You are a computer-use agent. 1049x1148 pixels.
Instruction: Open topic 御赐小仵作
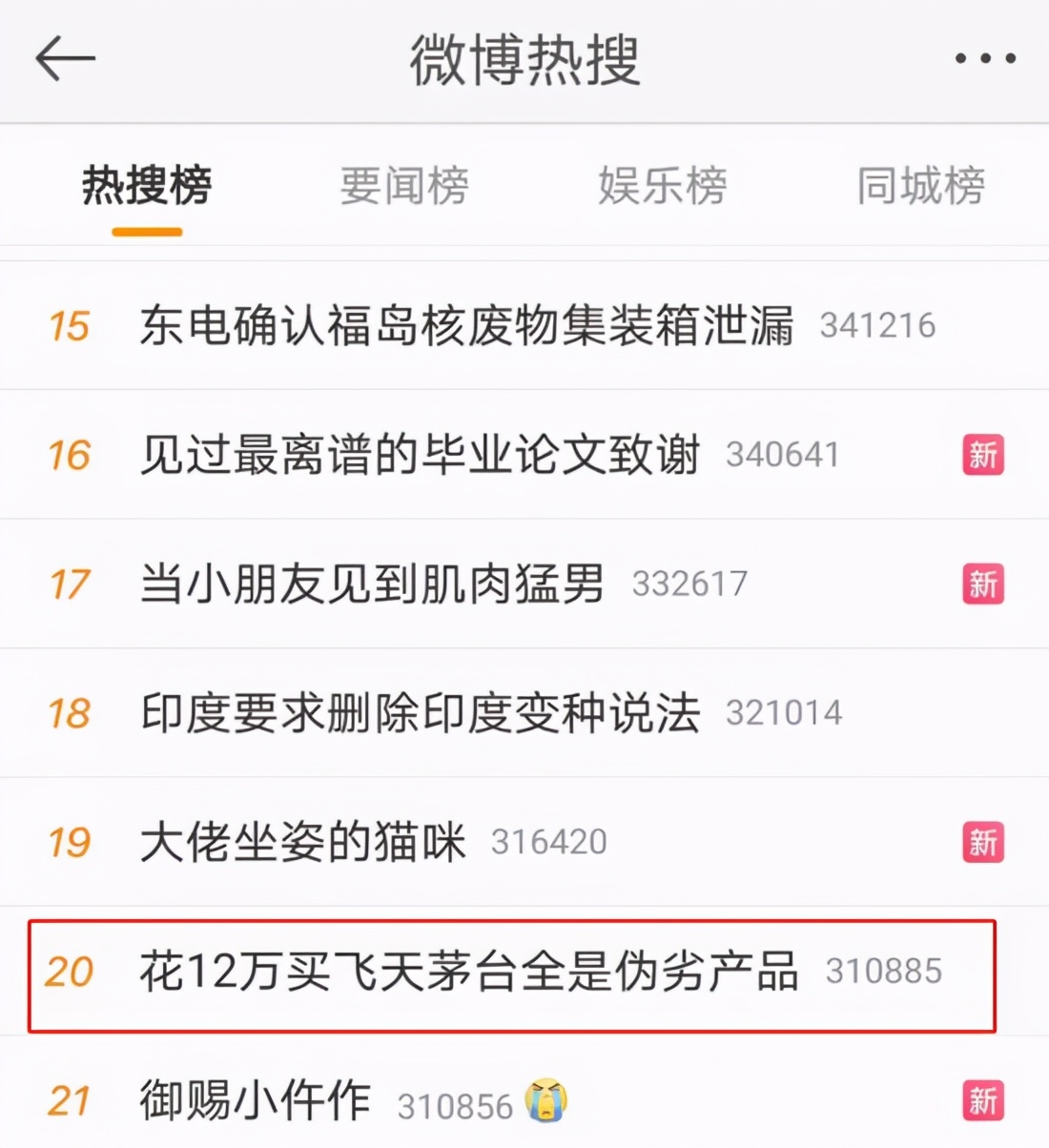click(256, 1102)
